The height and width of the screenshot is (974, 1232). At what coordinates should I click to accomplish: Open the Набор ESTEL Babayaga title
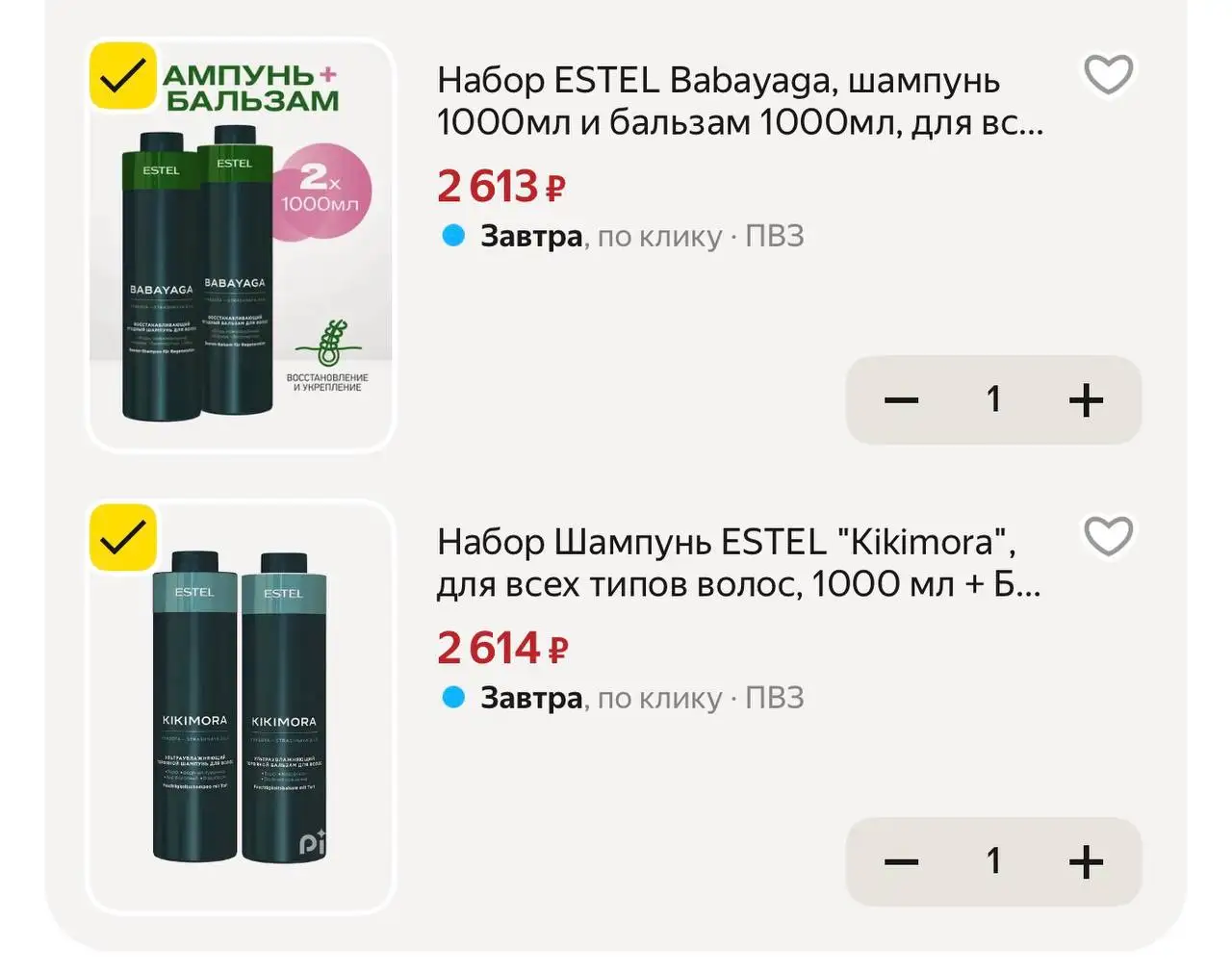[x=739, y=101]
